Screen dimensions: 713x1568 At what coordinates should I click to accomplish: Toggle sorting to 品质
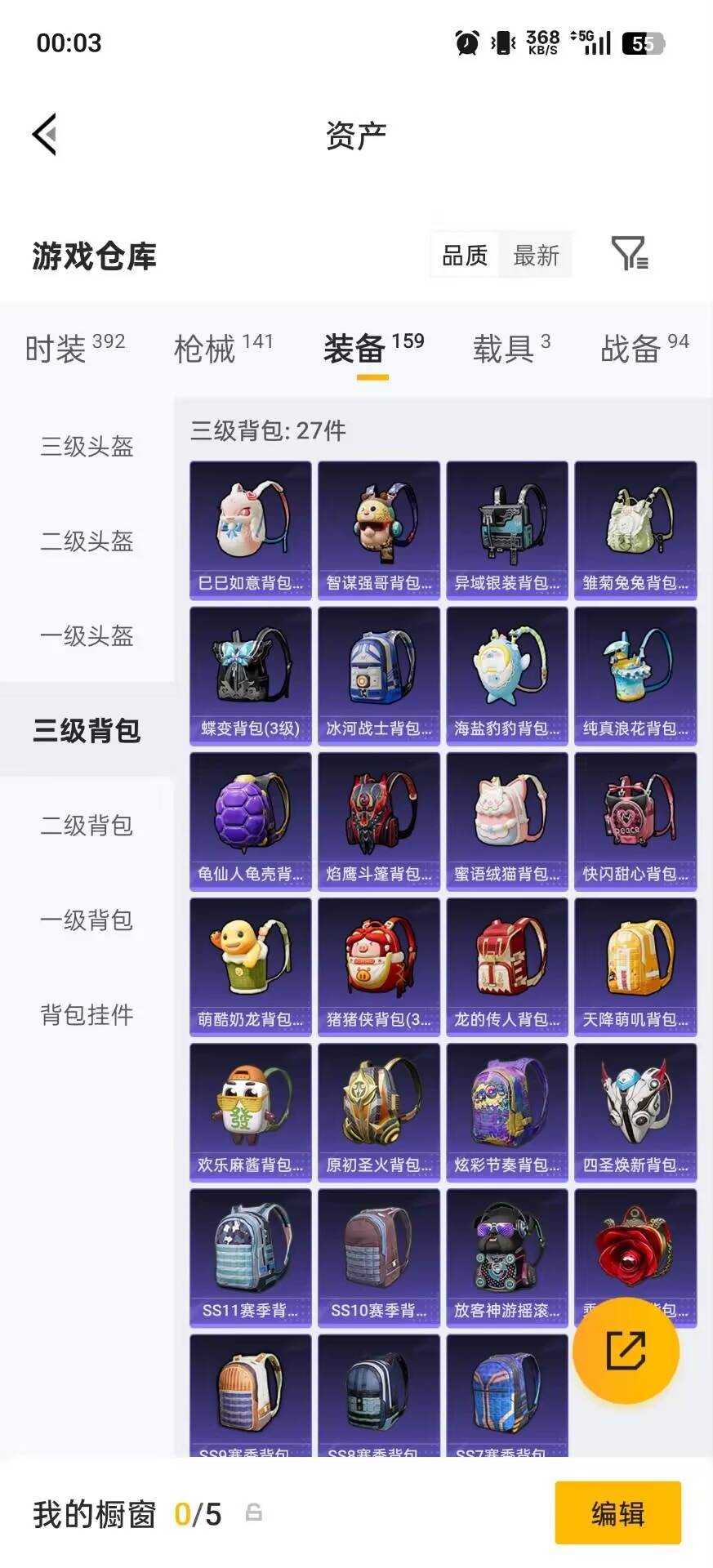tap(462, 256)
